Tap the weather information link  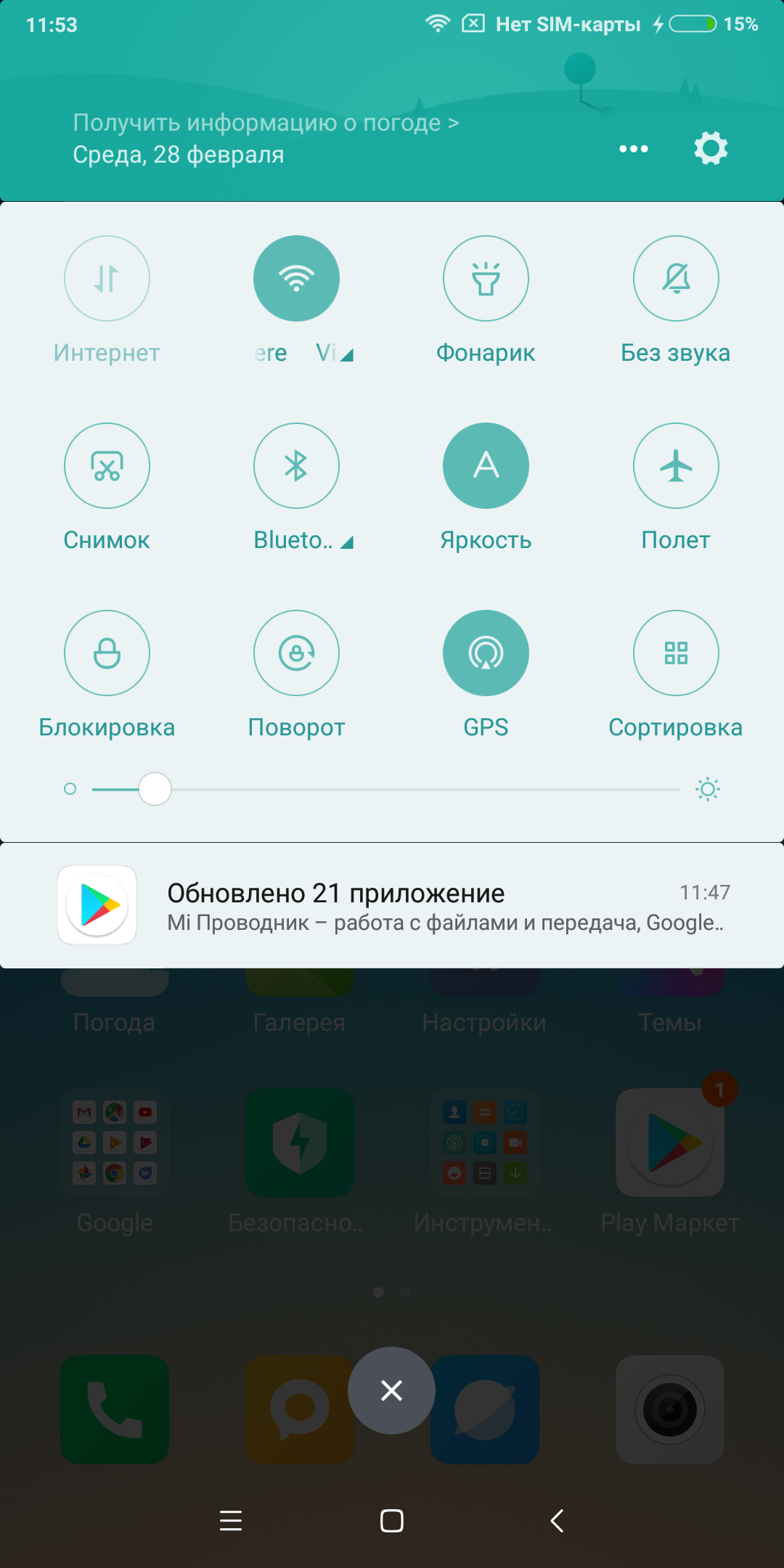266,123
